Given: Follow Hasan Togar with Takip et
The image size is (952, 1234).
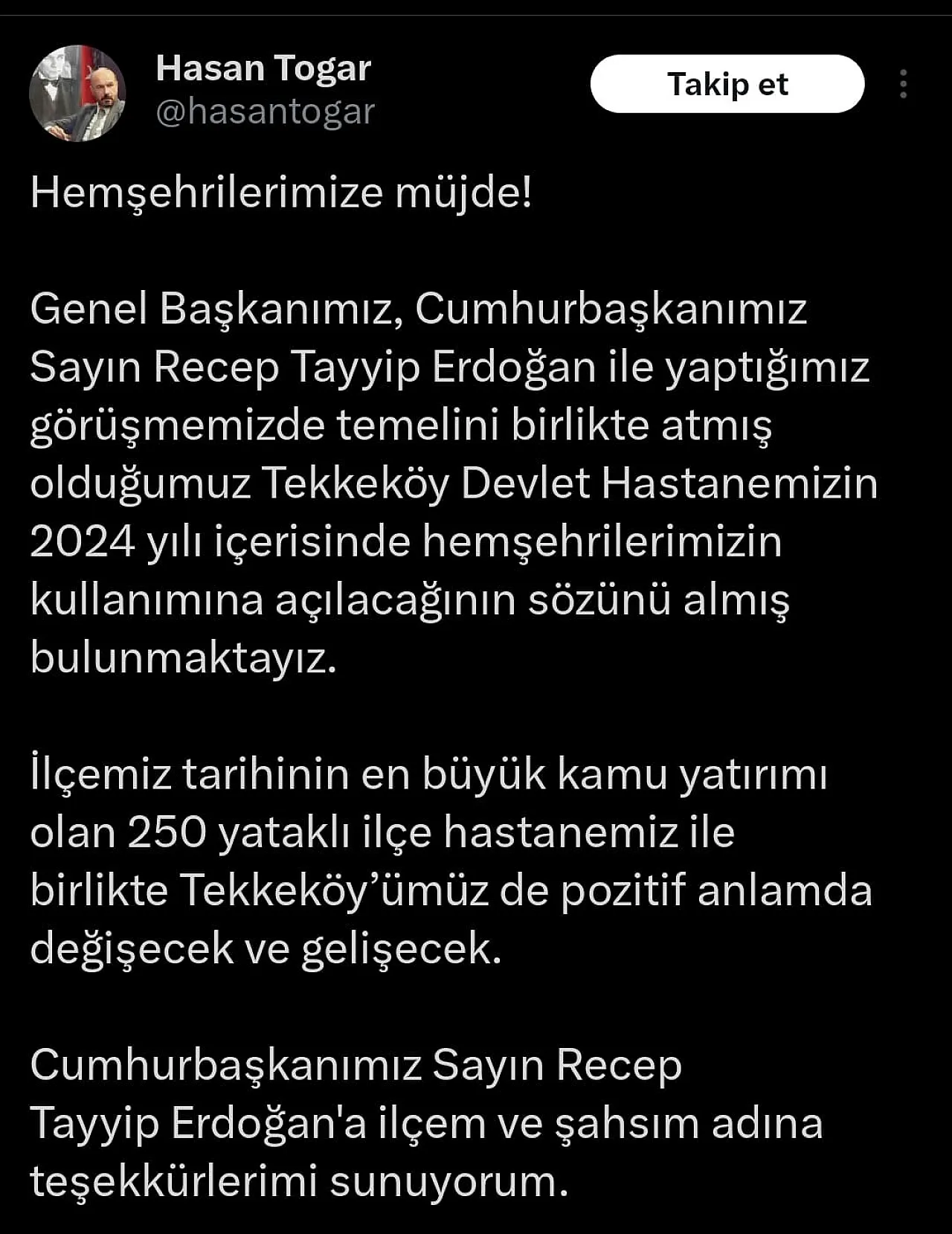Looking at the screenshot, I should 727,84.
